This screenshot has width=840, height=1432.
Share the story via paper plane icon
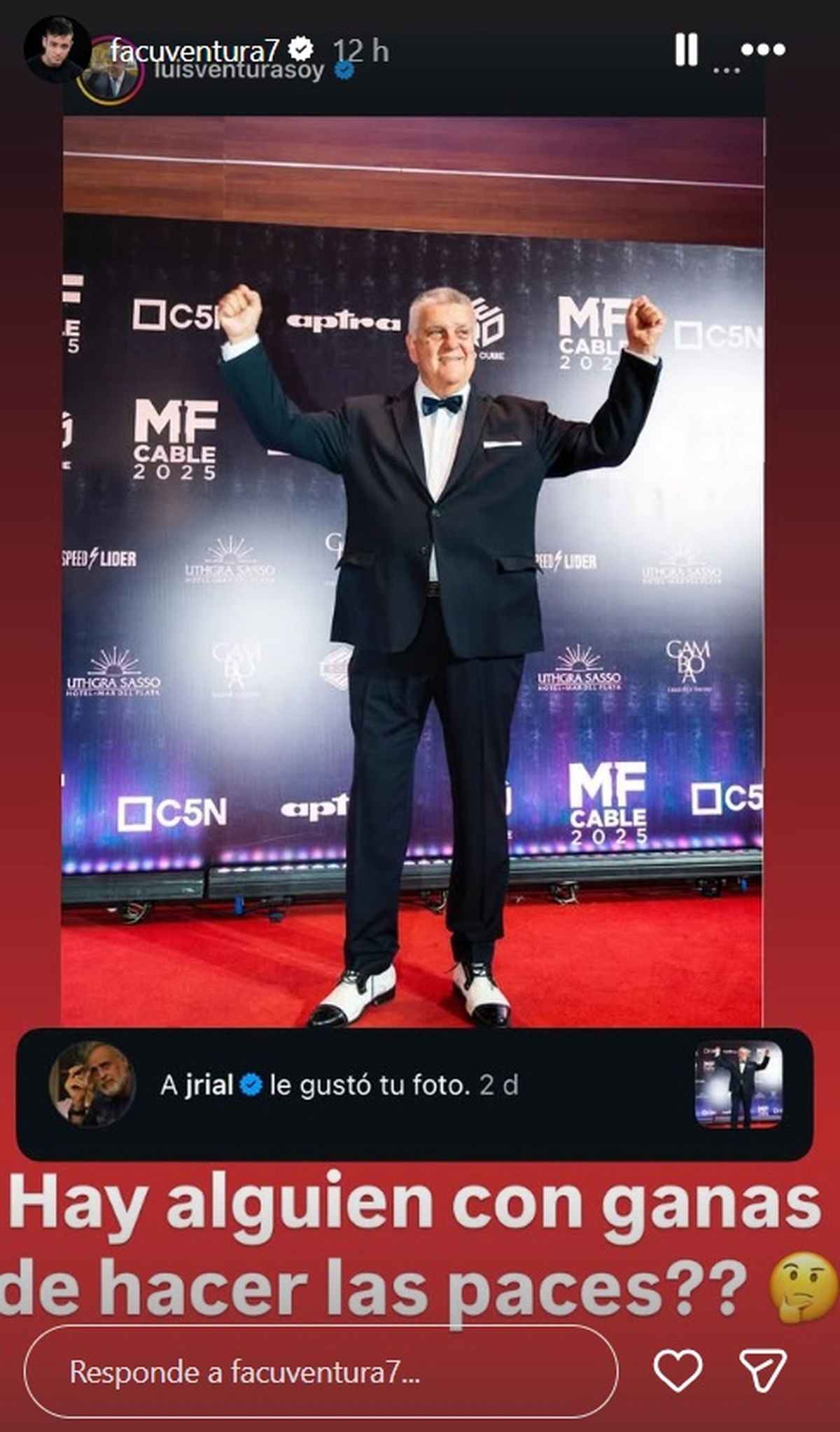[763, 1371]
